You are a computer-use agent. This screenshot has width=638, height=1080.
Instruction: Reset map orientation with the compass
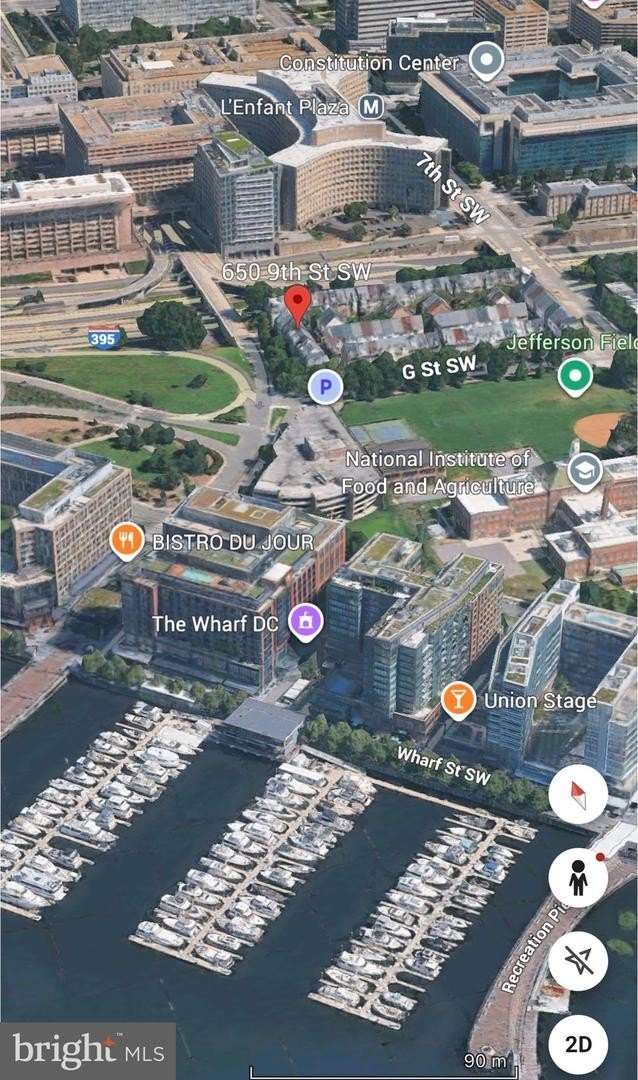click(x=578, y=794)
